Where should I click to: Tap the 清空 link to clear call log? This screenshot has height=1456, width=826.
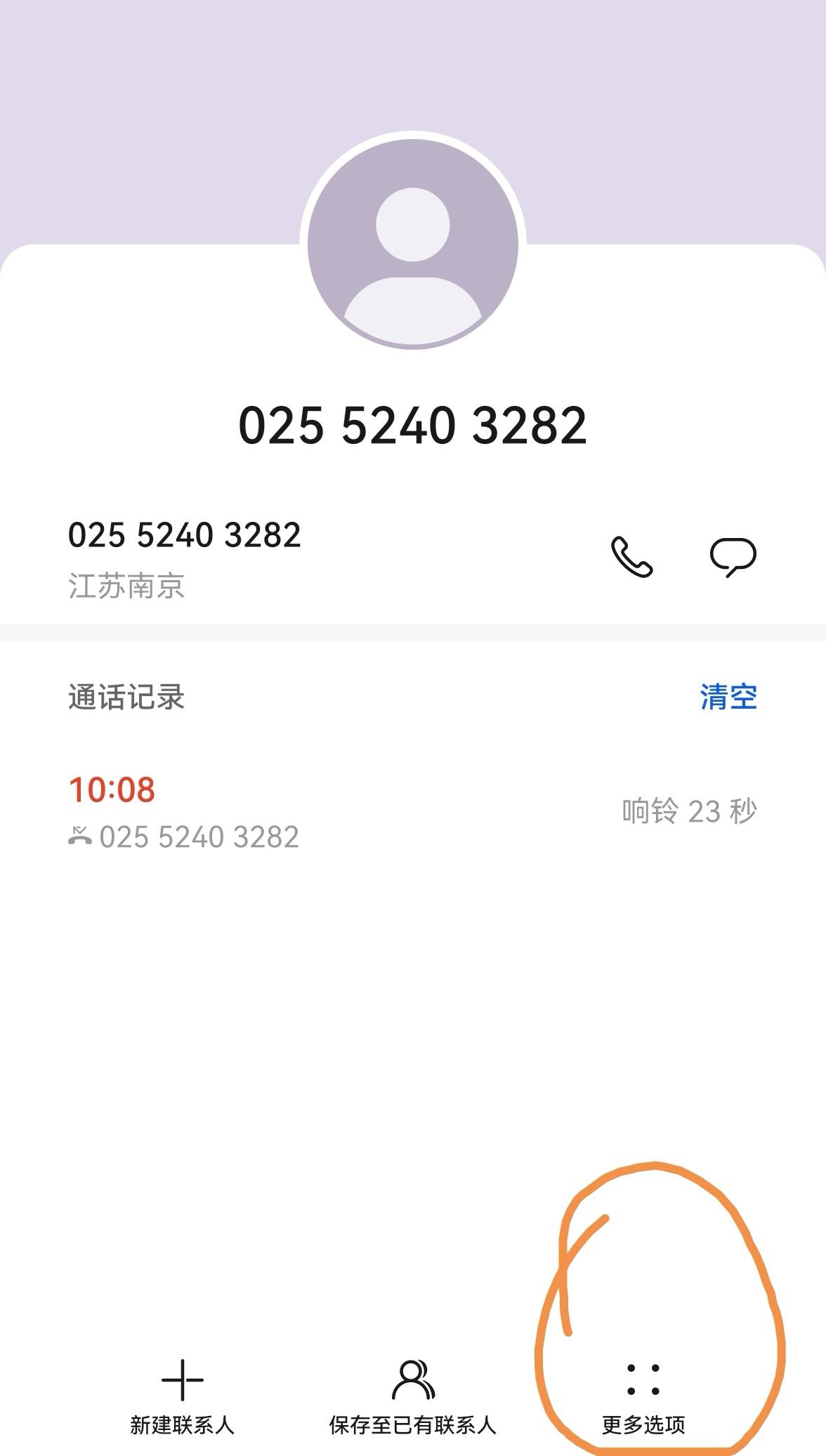(728, 695)
